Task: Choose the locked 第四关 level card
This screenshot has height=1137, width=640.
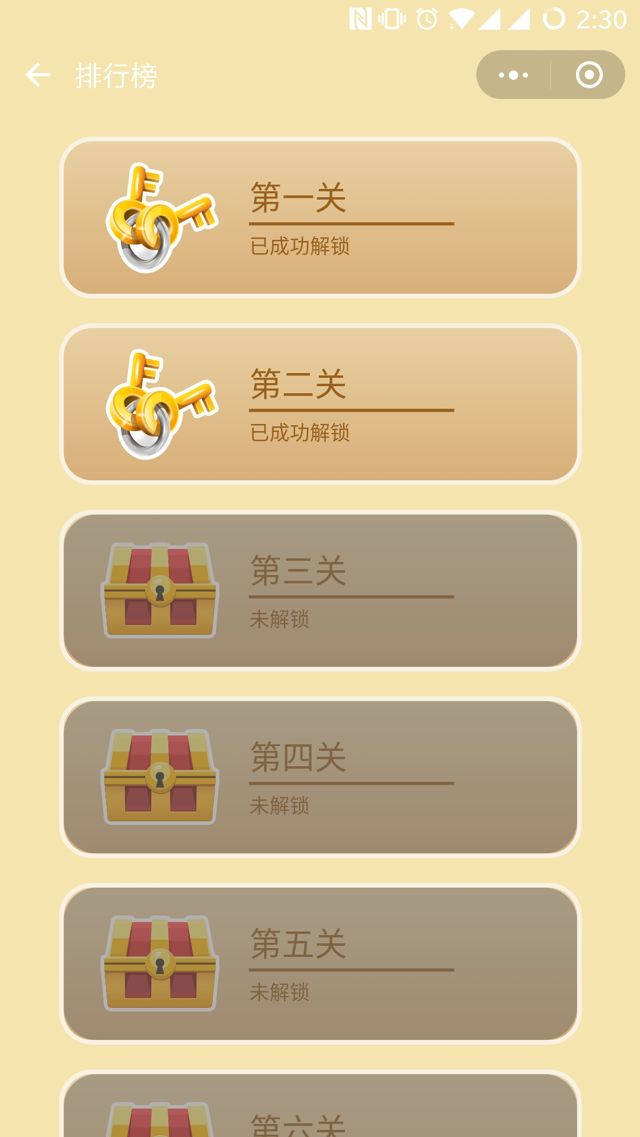Action: tap(320, 777)
